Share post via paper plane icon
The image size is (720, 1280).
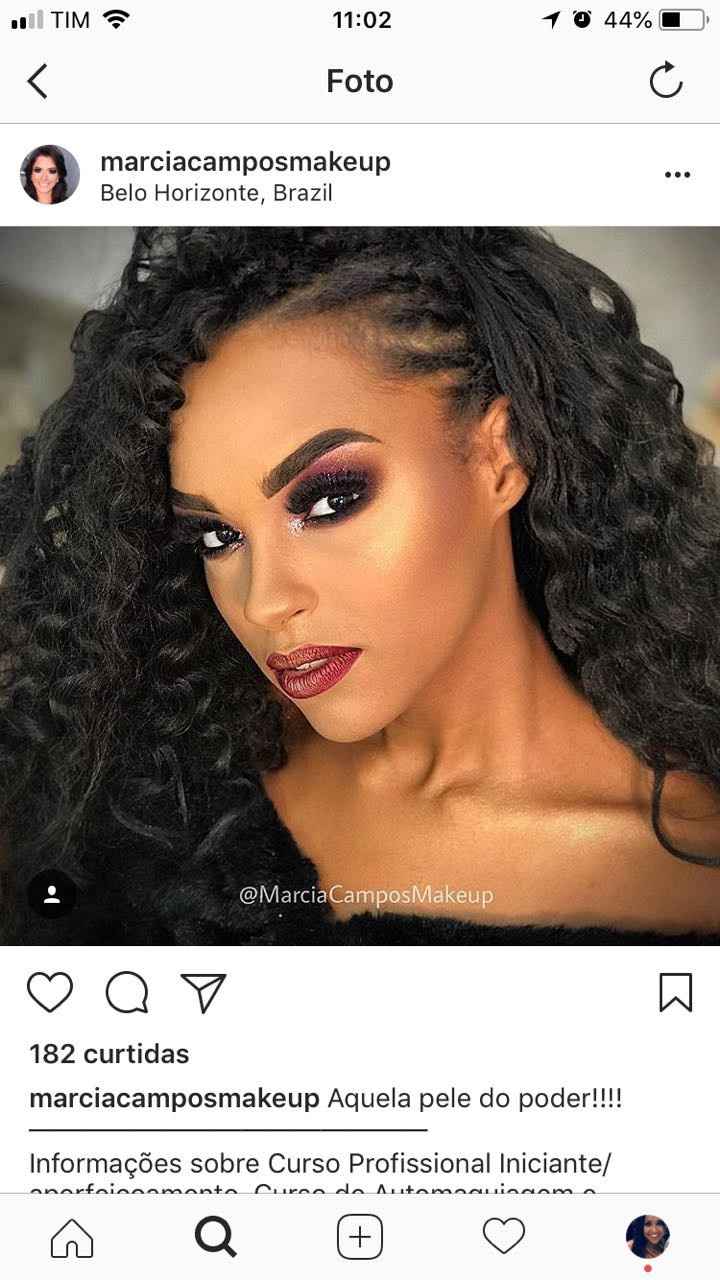pos(203,992)
